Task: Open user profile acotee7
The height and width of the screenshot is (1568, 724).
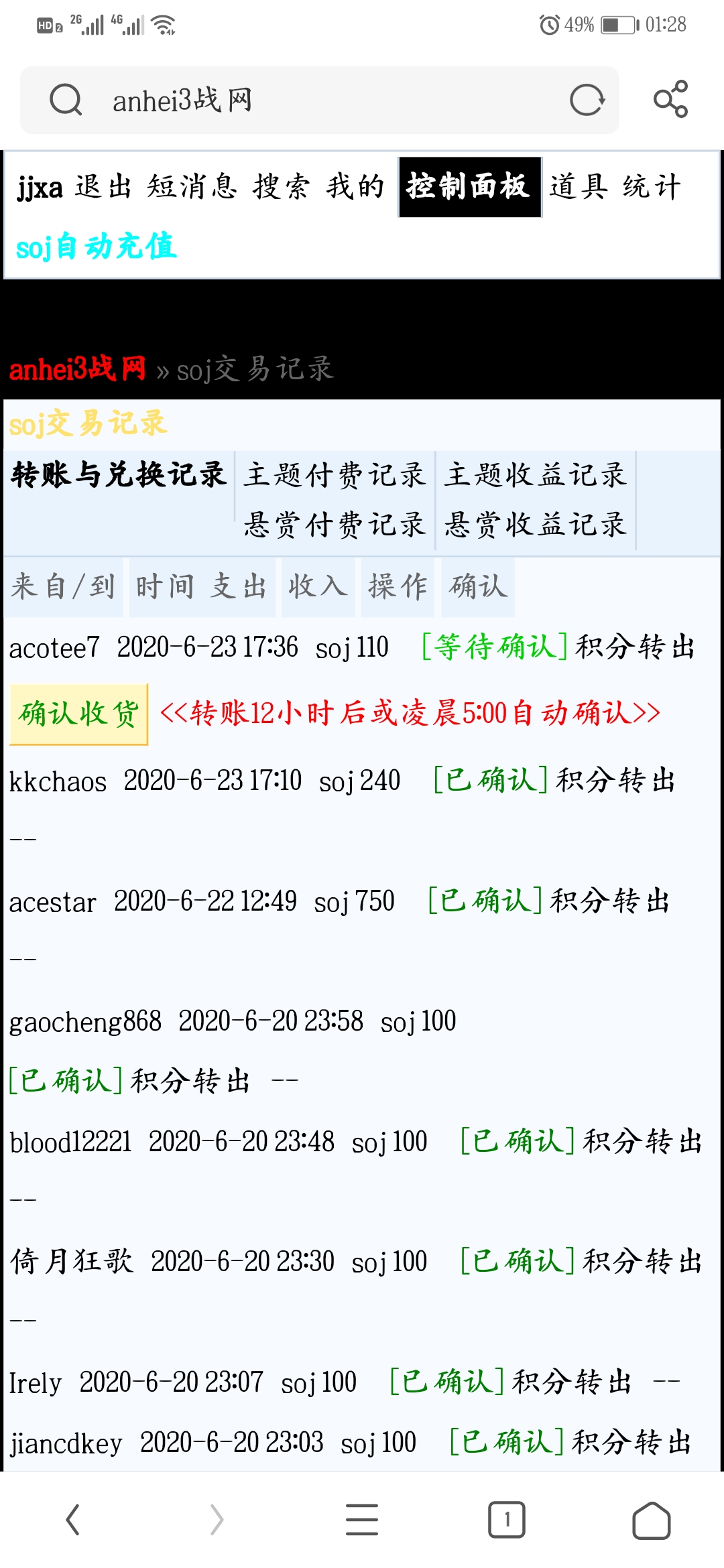Action: pyautogui.click(x=54, y=648)
